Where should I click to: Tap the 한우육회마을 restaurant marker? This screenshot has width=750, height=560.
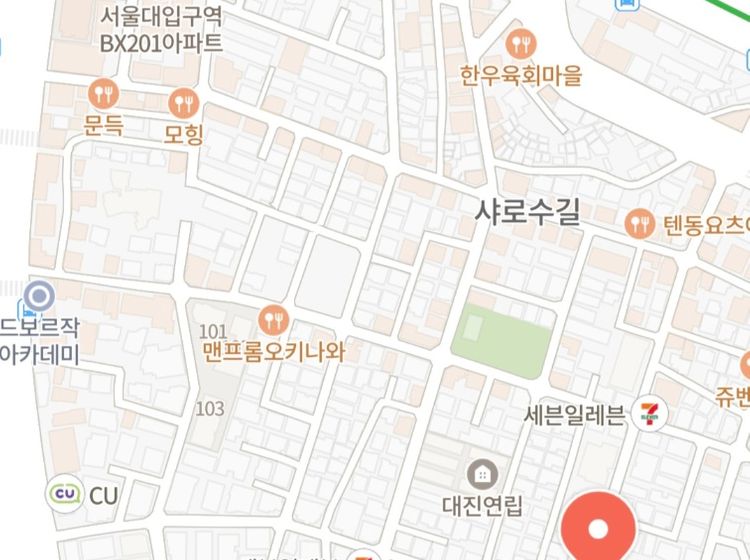click(521, 43)
